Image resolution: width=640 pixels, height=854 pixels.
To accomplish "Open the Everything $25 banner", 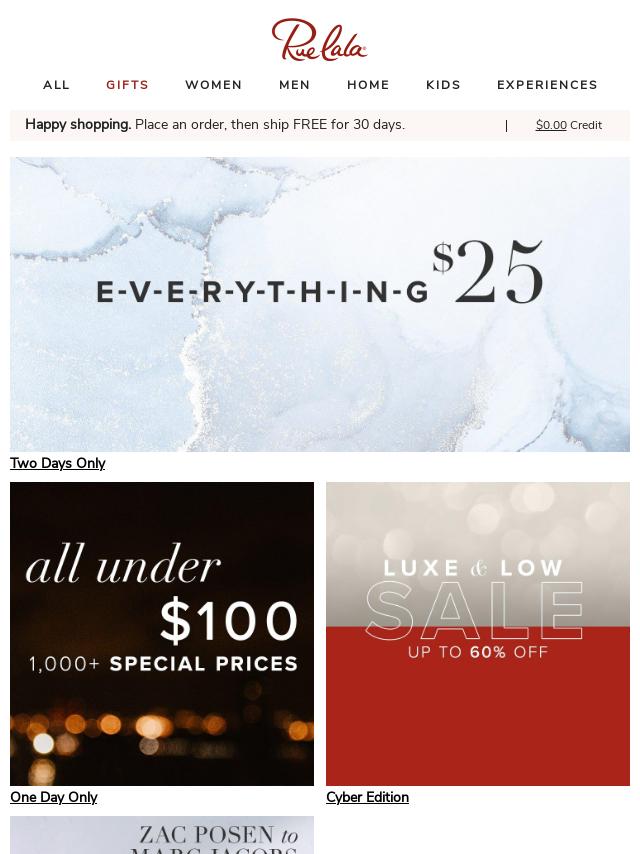I will 320,304.
